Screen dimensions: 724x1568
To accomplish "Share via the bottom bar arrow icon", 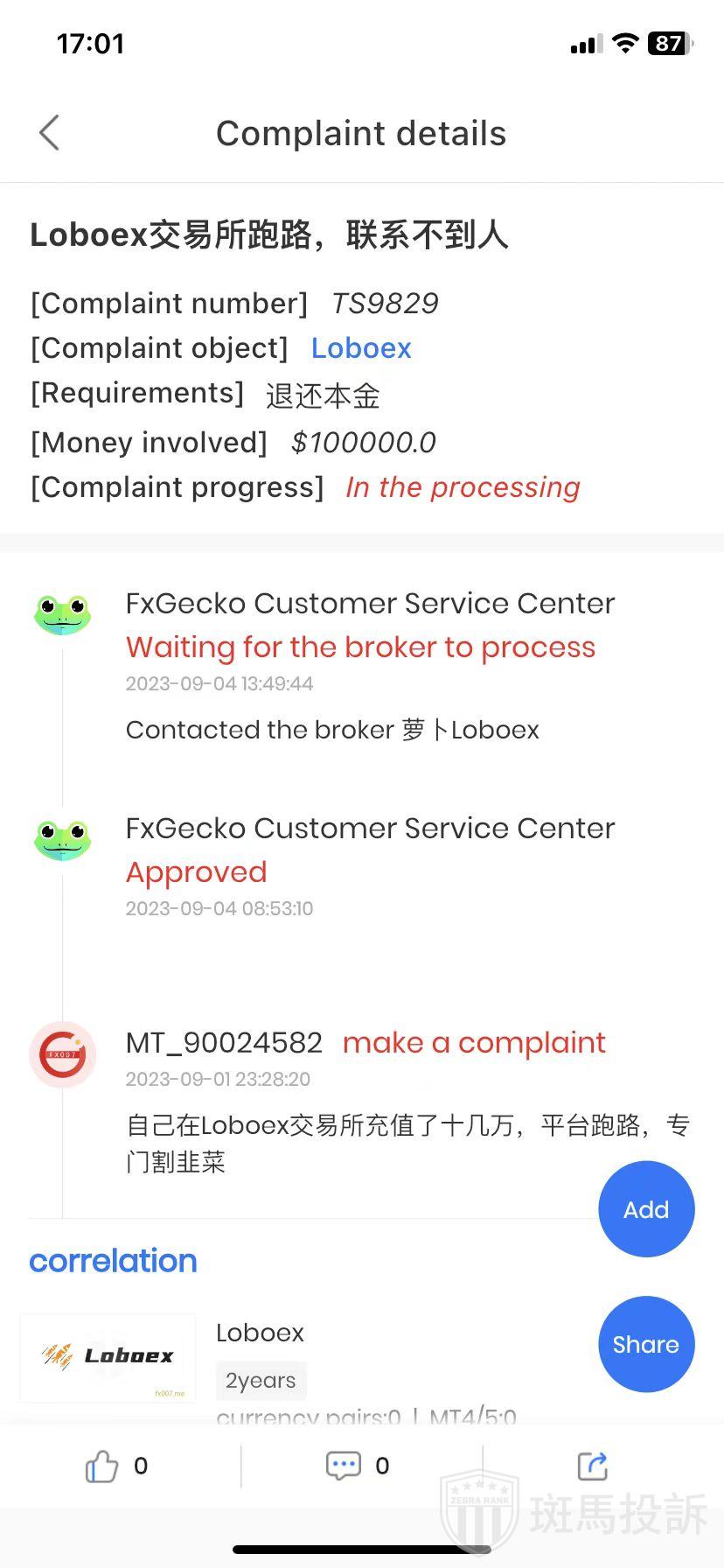I will pos(592,1466).
